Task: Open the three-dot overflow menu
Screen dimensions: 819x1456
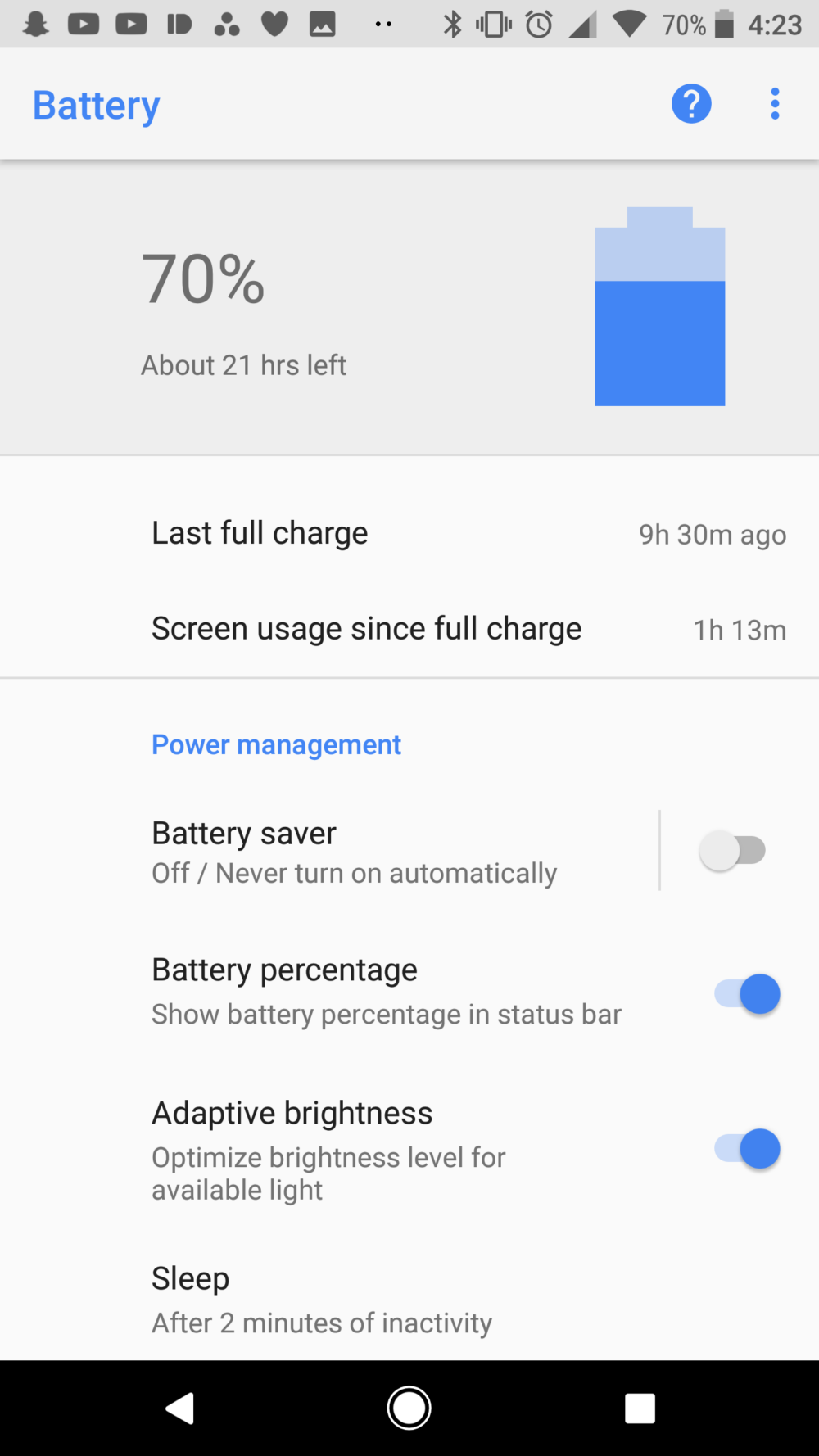Action: (774, 103)
